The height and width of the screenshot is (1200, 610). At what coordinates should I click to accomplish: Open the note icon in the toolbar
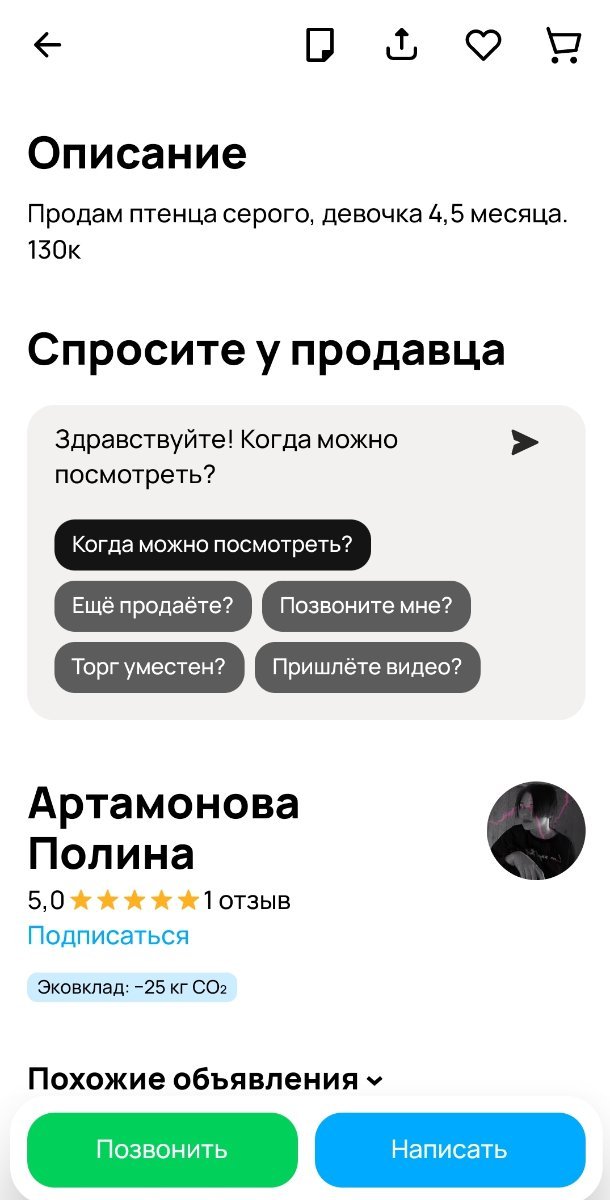point(320,45)
